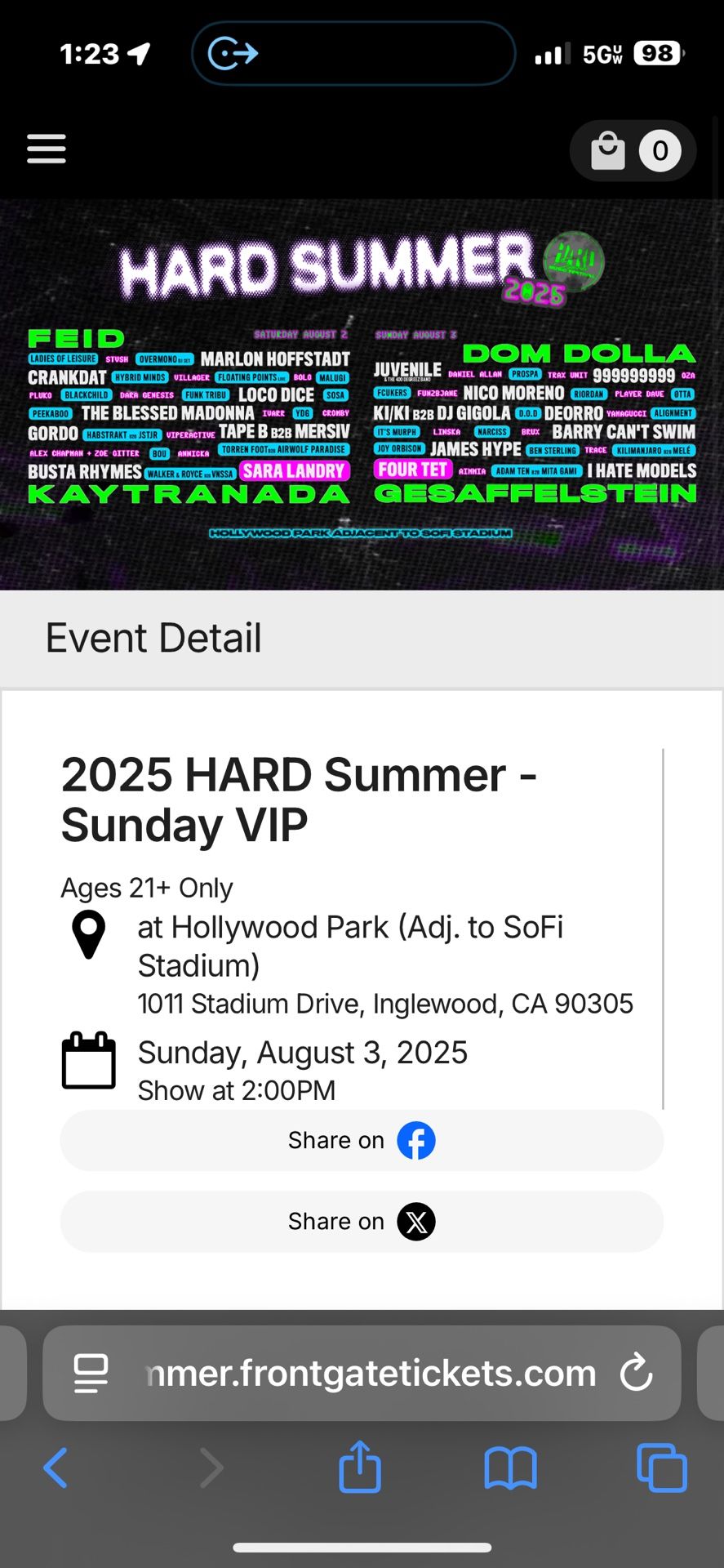The width and height of the screenshot is (724, 1568).
Task: Share event on Facebook
Action: [362, 1140]
